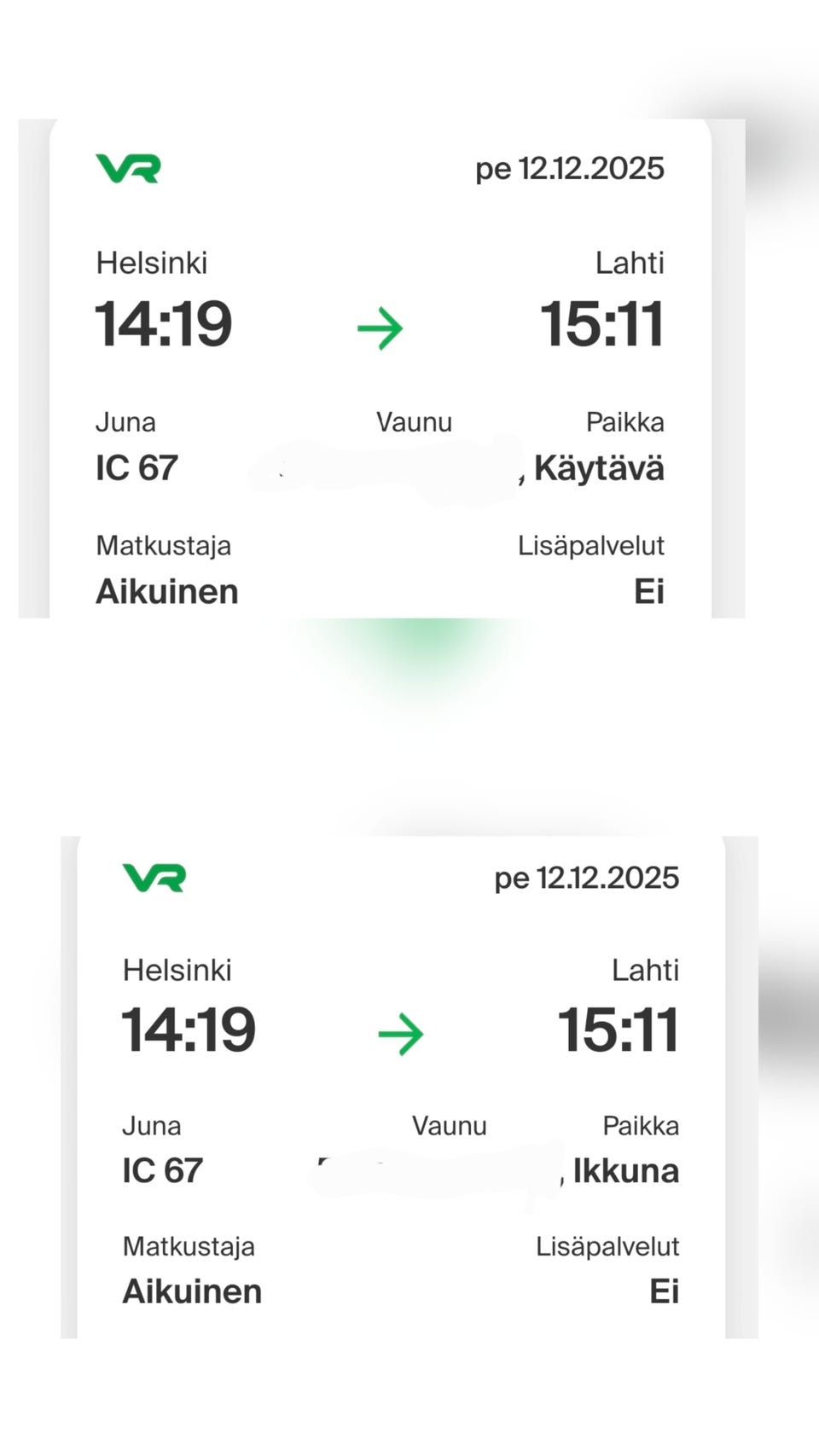The width and height of the screenshot is (819, 1456).
Task: Click the Ikkuna seat indicator
Action: [x=625, y=1170]
